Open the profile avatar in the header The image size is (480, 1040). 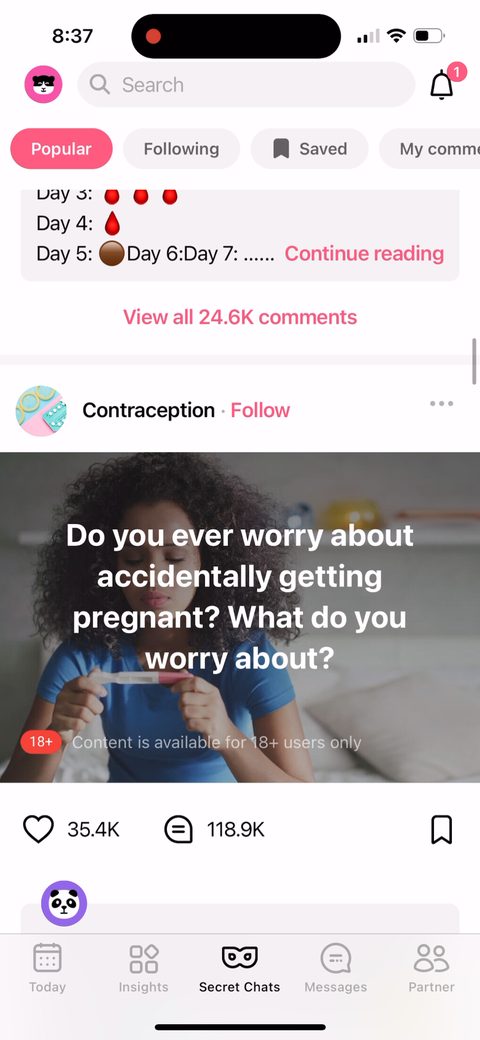43,84
